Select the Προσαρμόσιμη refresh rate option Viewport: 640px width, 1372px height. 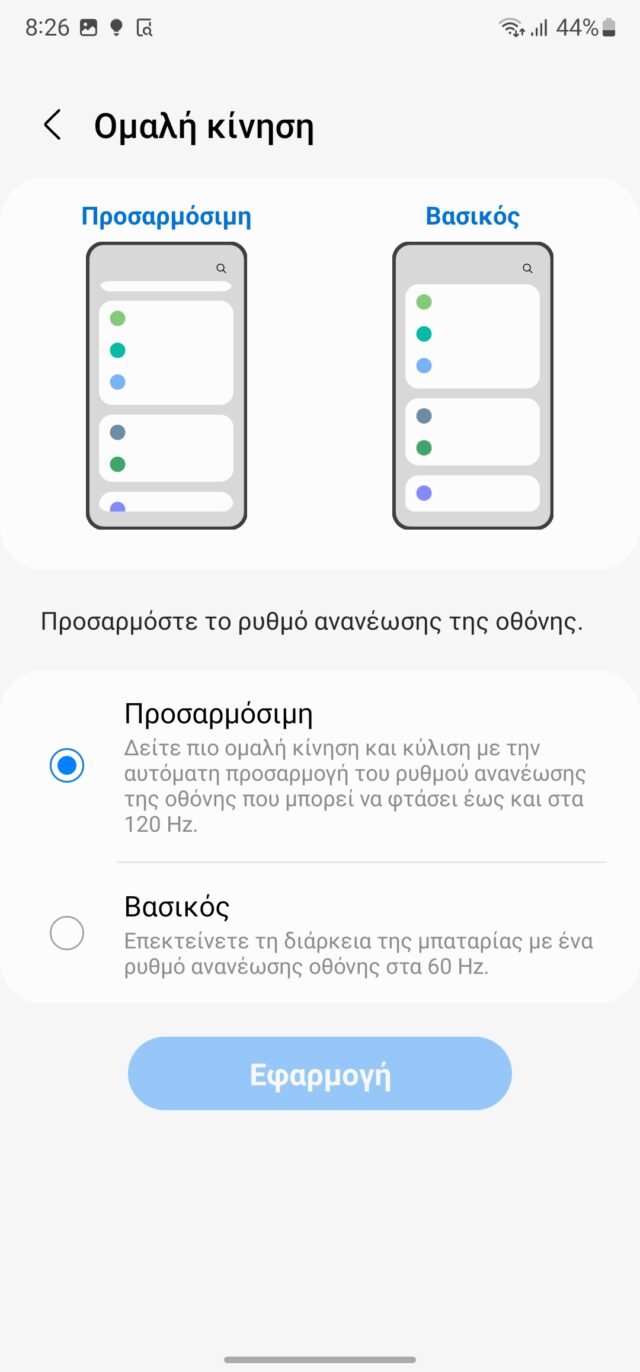pos(67,766)
